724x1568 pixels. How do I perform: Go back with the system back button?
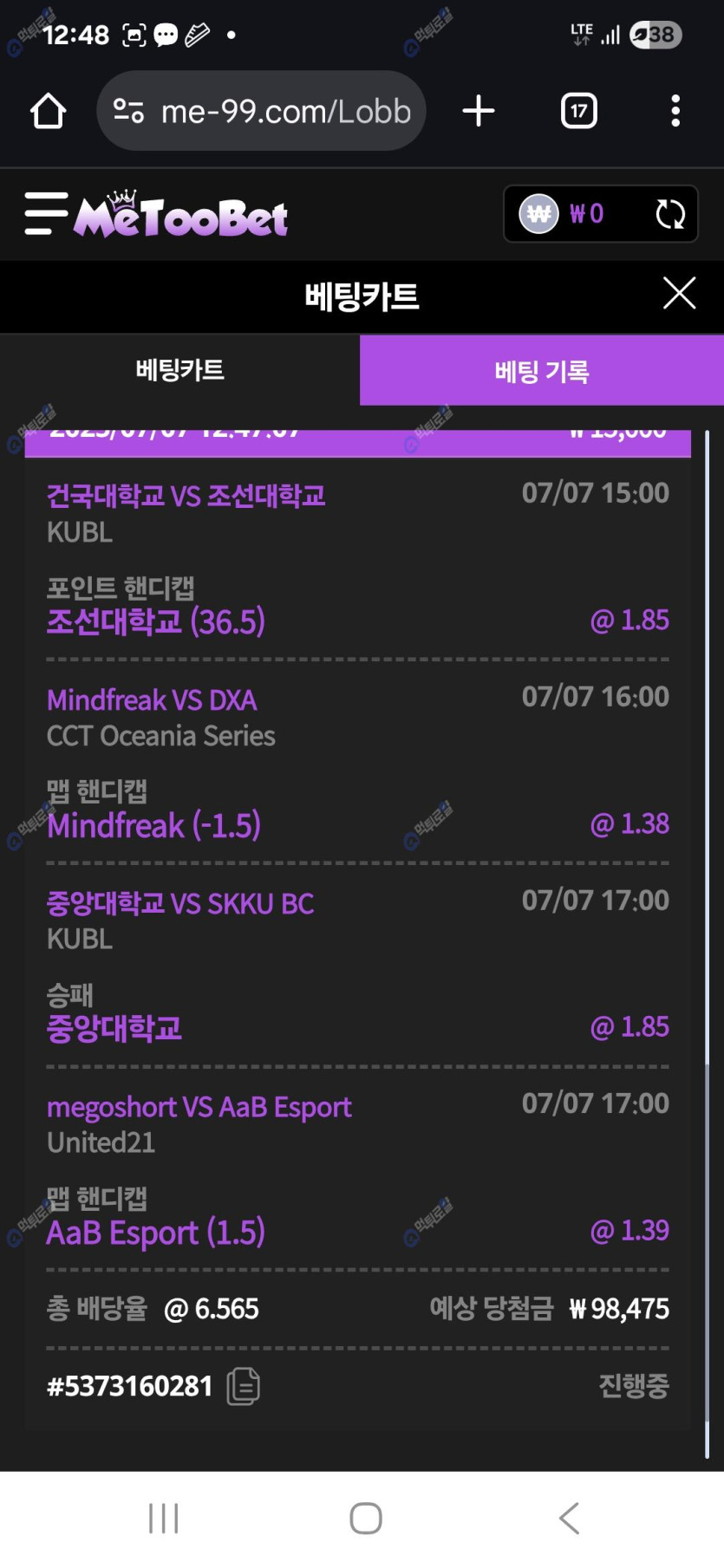click(569, 1519)
